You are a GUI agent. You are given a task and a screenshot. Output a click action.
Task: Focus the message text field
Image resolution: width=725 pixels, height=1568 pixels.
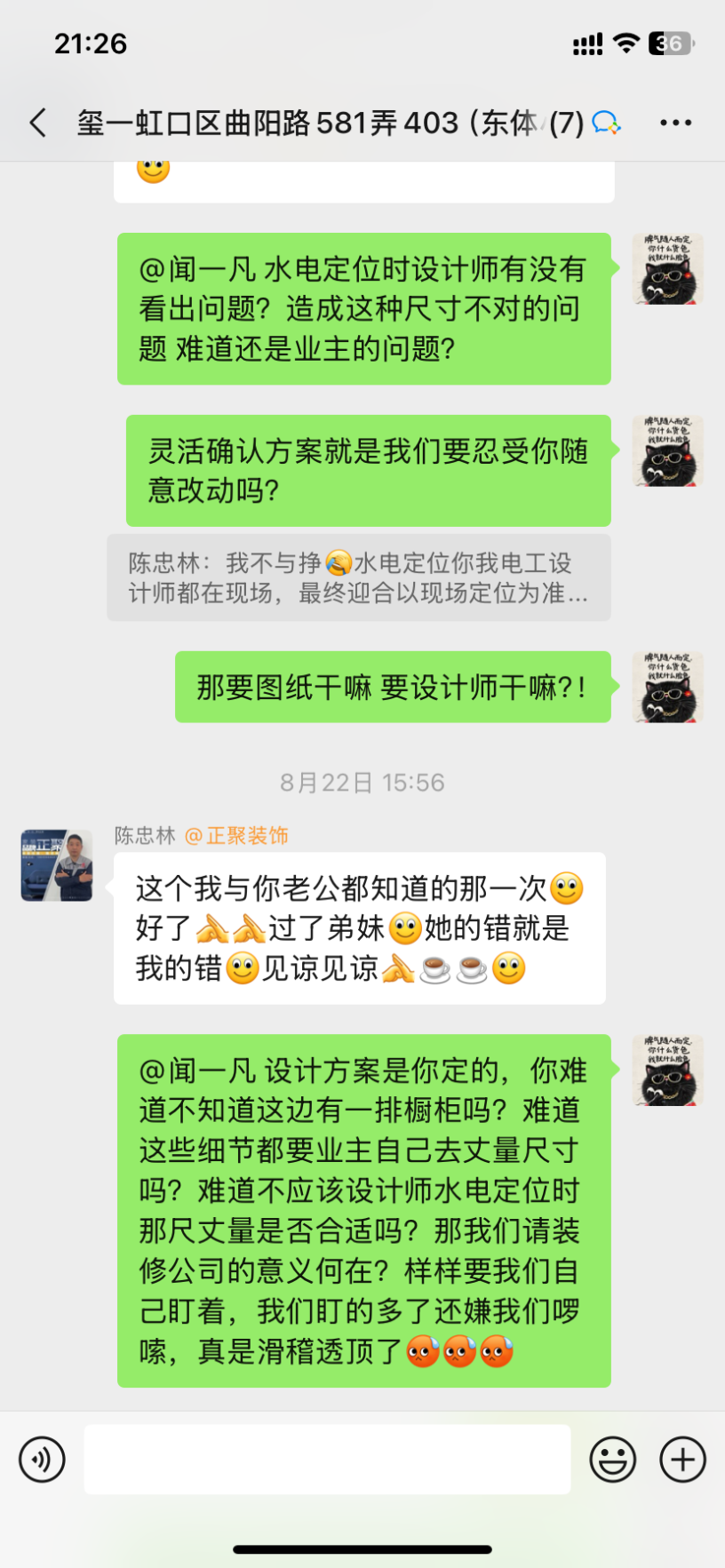pyautogui.click(x=327, y=1460)
